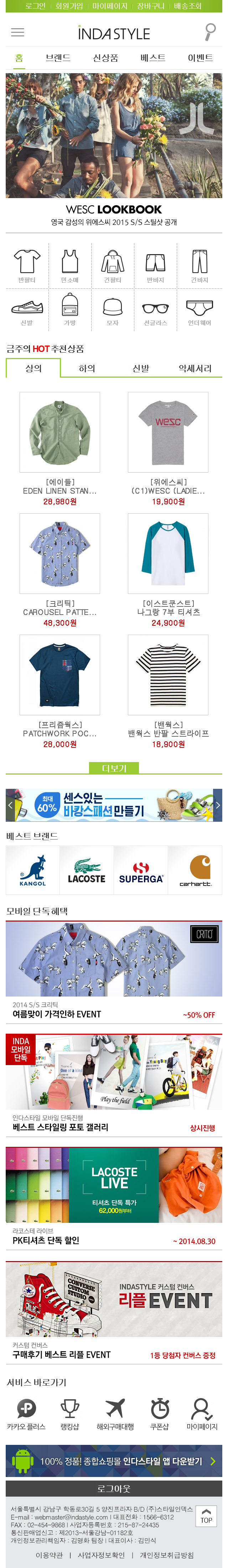The height and width of the screenshot is (1568, 228).
Task: Switch to the 베스트 tab
Action: (x=152, y=58)
